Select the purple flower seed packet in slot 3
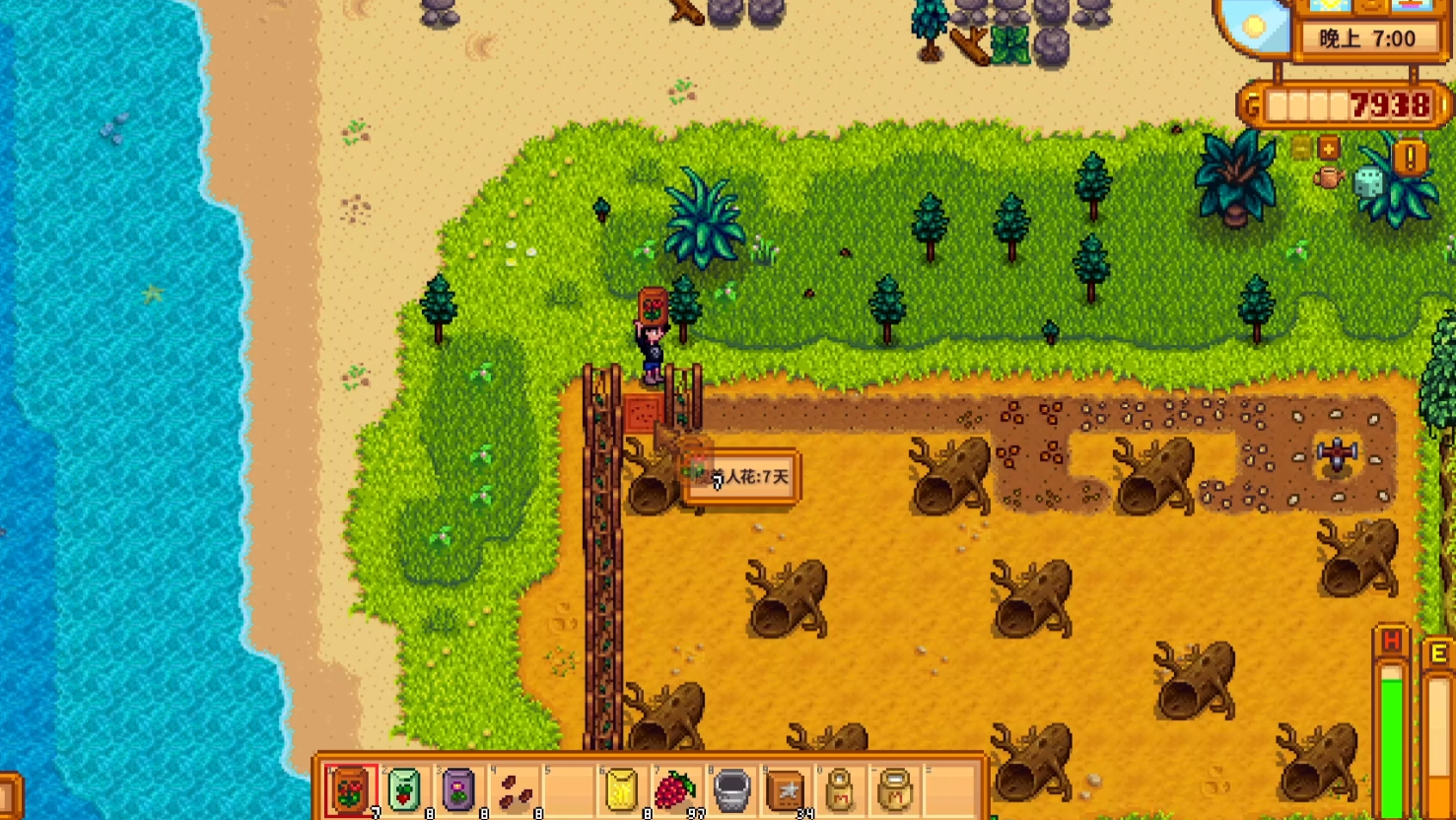 tap(457, 790)
